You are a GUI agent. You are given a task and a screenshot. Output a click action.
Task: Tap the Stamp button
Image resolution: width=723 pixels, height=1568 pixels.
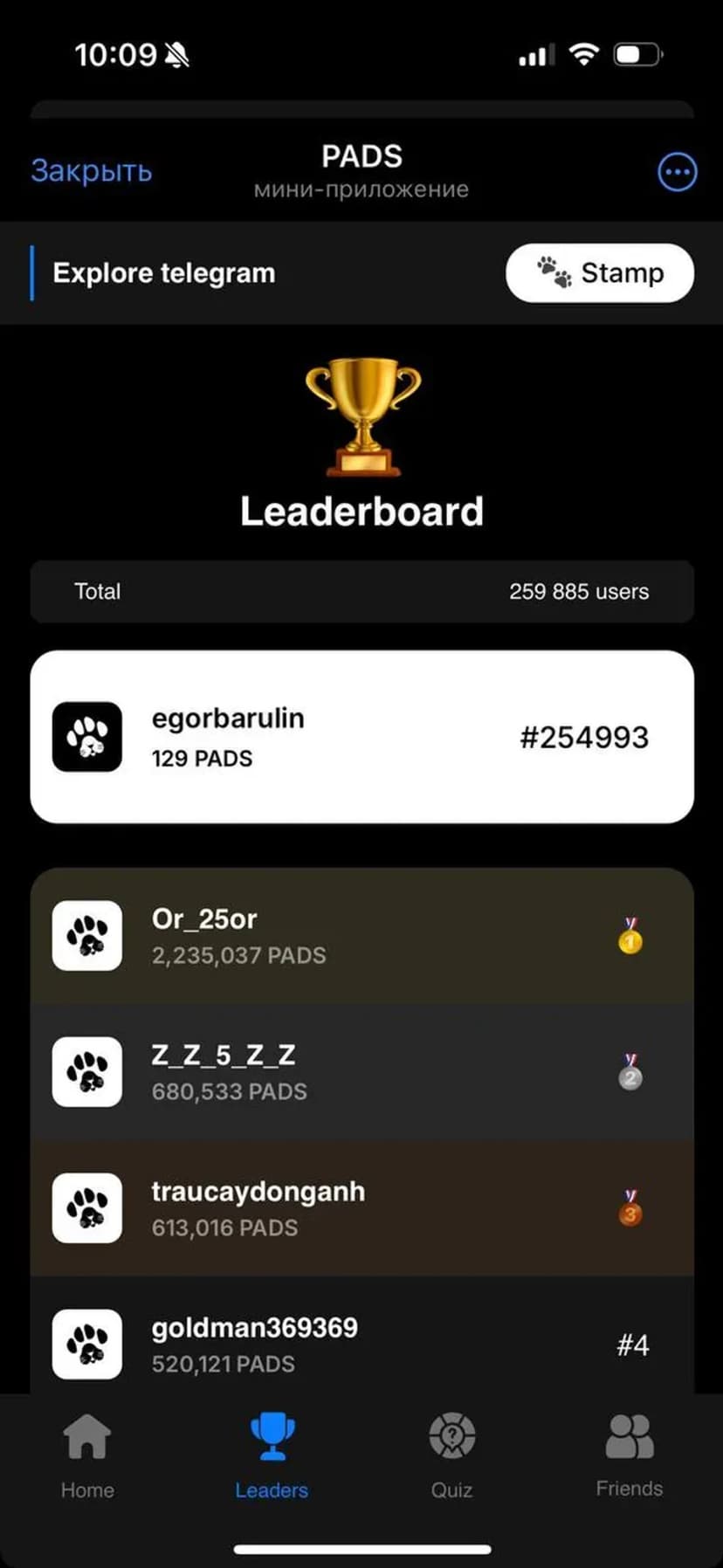(600, 273)
